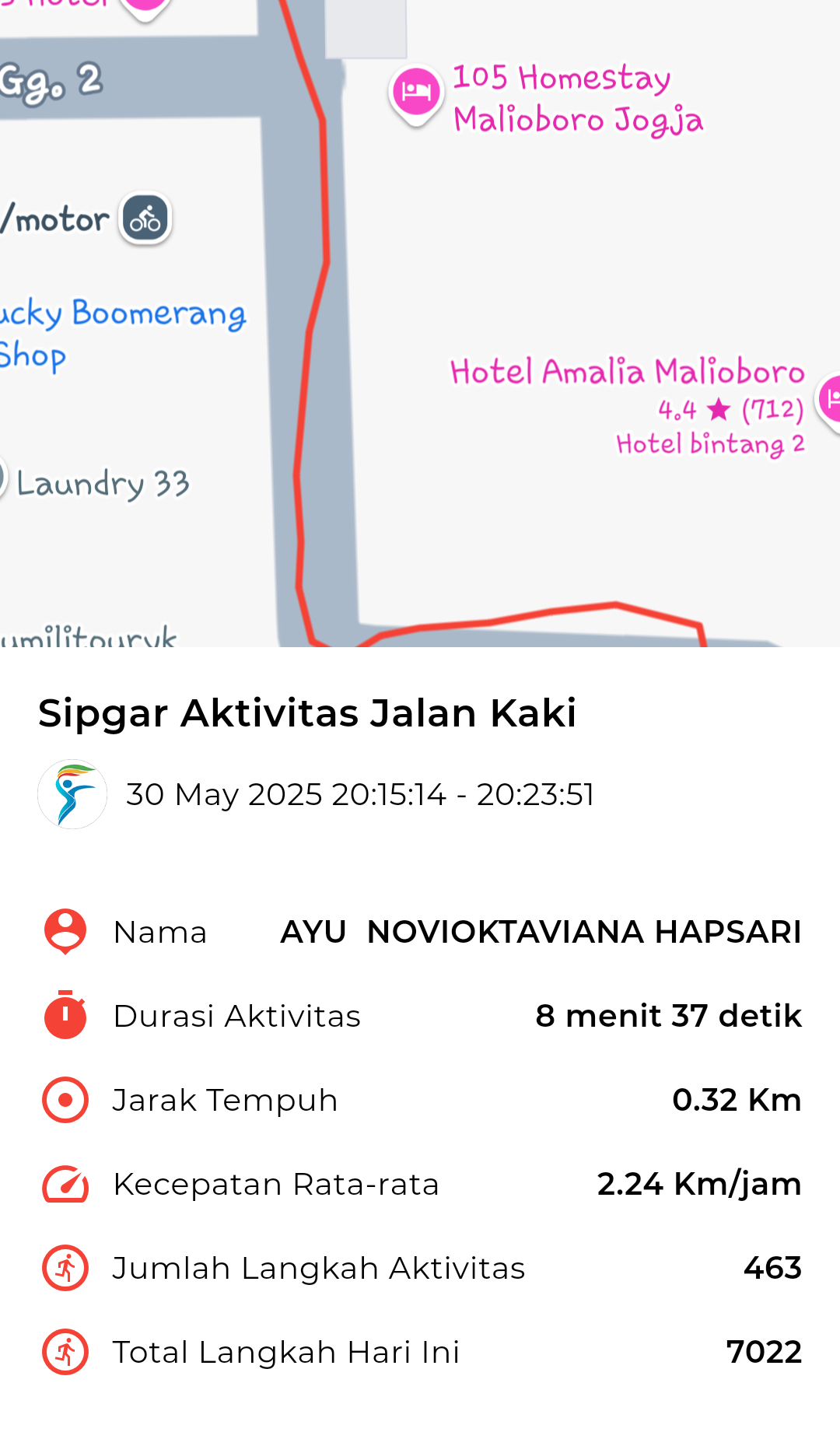Select the Jumlah Langkah Aktivitas runner icon
This screenshot has width=840, height=1439.
65,1267
